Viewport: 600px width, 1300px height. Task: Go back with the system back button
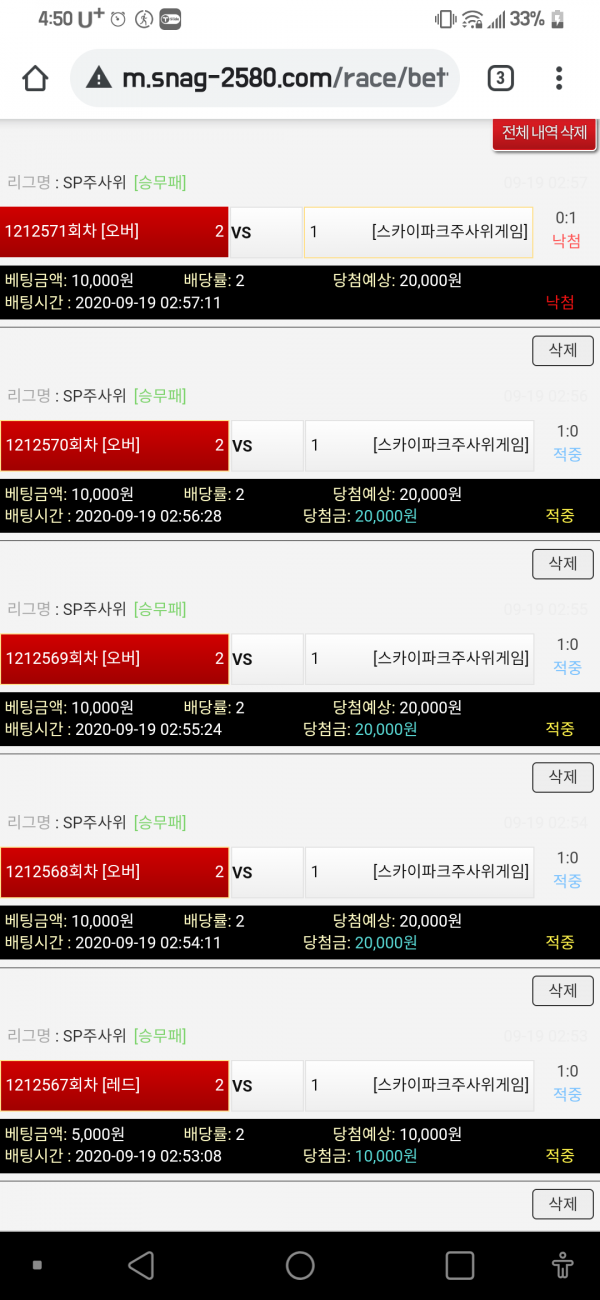141,1265
